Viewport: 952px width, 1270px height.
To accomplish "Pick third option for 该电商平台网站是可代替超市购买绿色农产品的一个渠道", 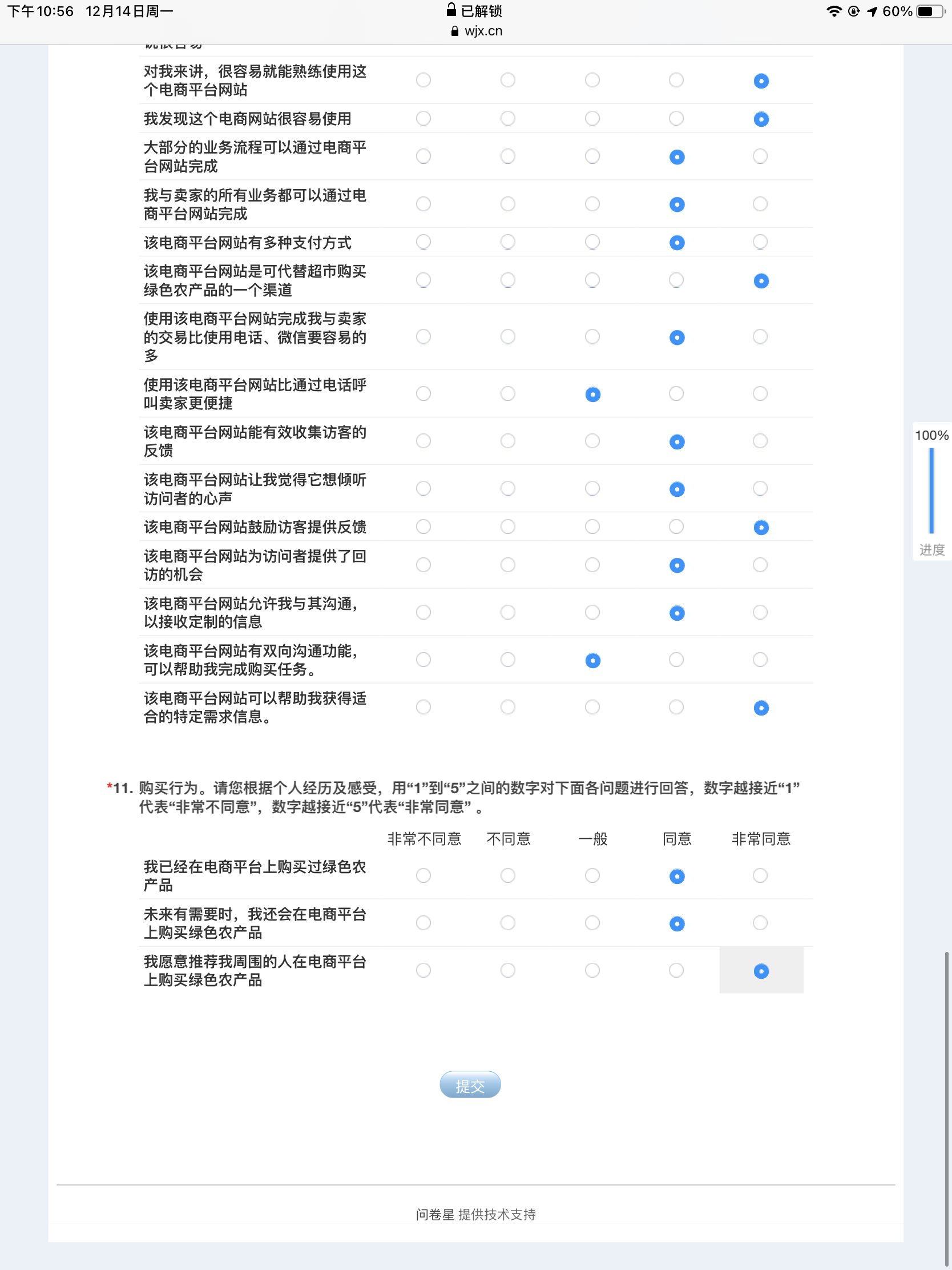I will tap(592, 280).
